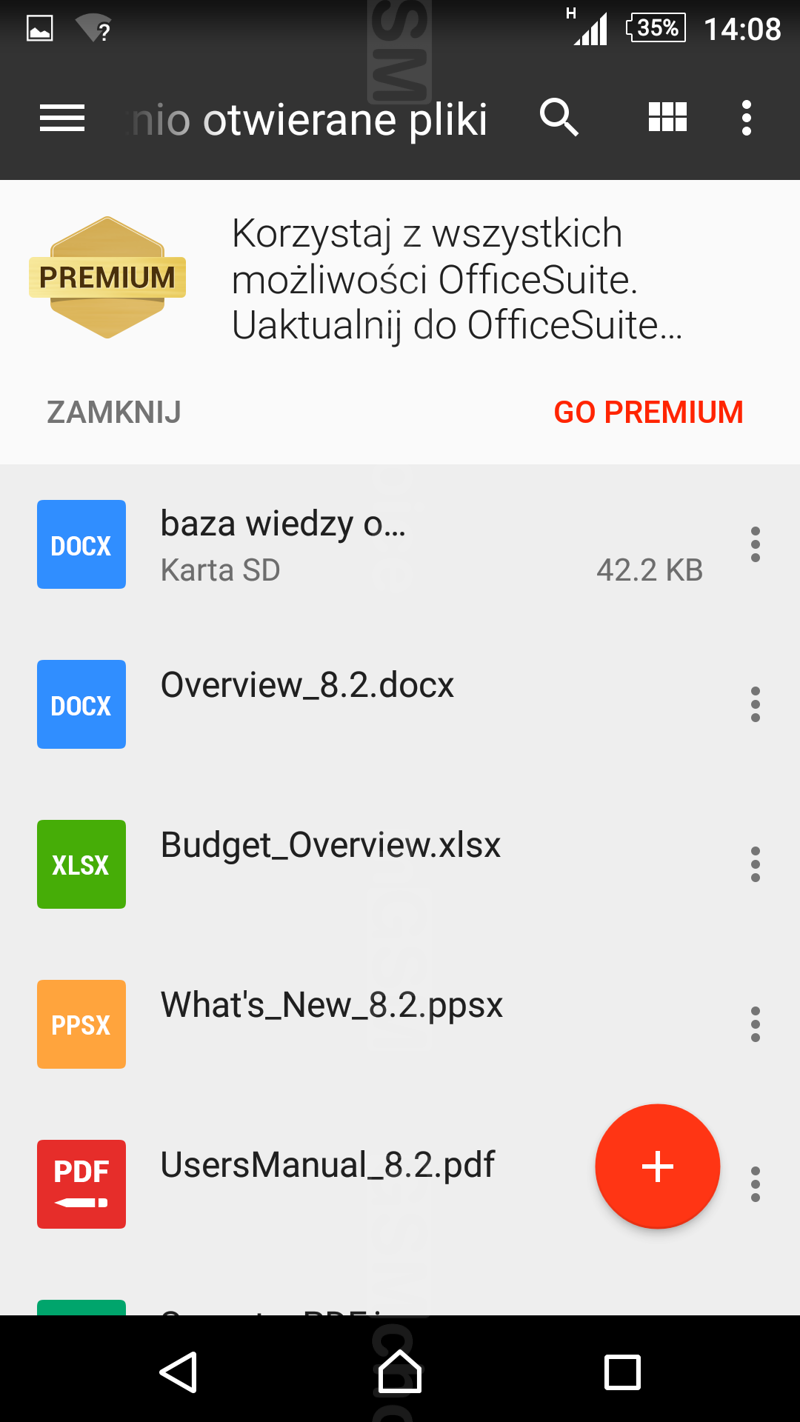
Task: Search the recent files
Action: pos(559,118)
